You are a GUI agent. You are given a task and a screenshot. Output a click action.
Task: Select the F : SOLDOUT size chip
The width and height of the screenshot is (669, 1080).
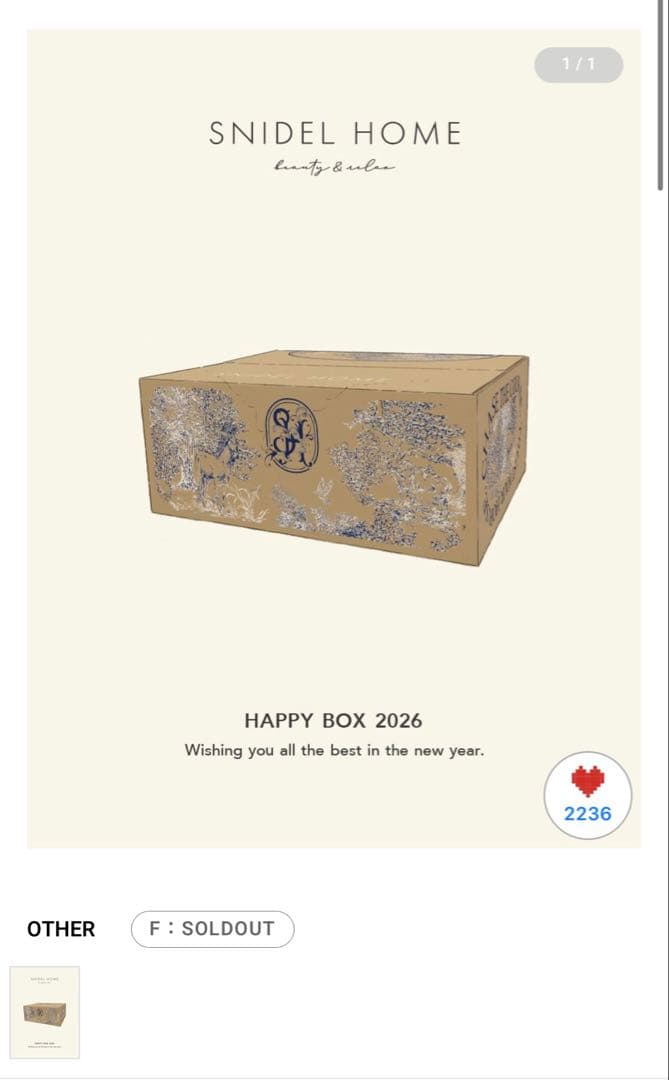click(212, 928)
